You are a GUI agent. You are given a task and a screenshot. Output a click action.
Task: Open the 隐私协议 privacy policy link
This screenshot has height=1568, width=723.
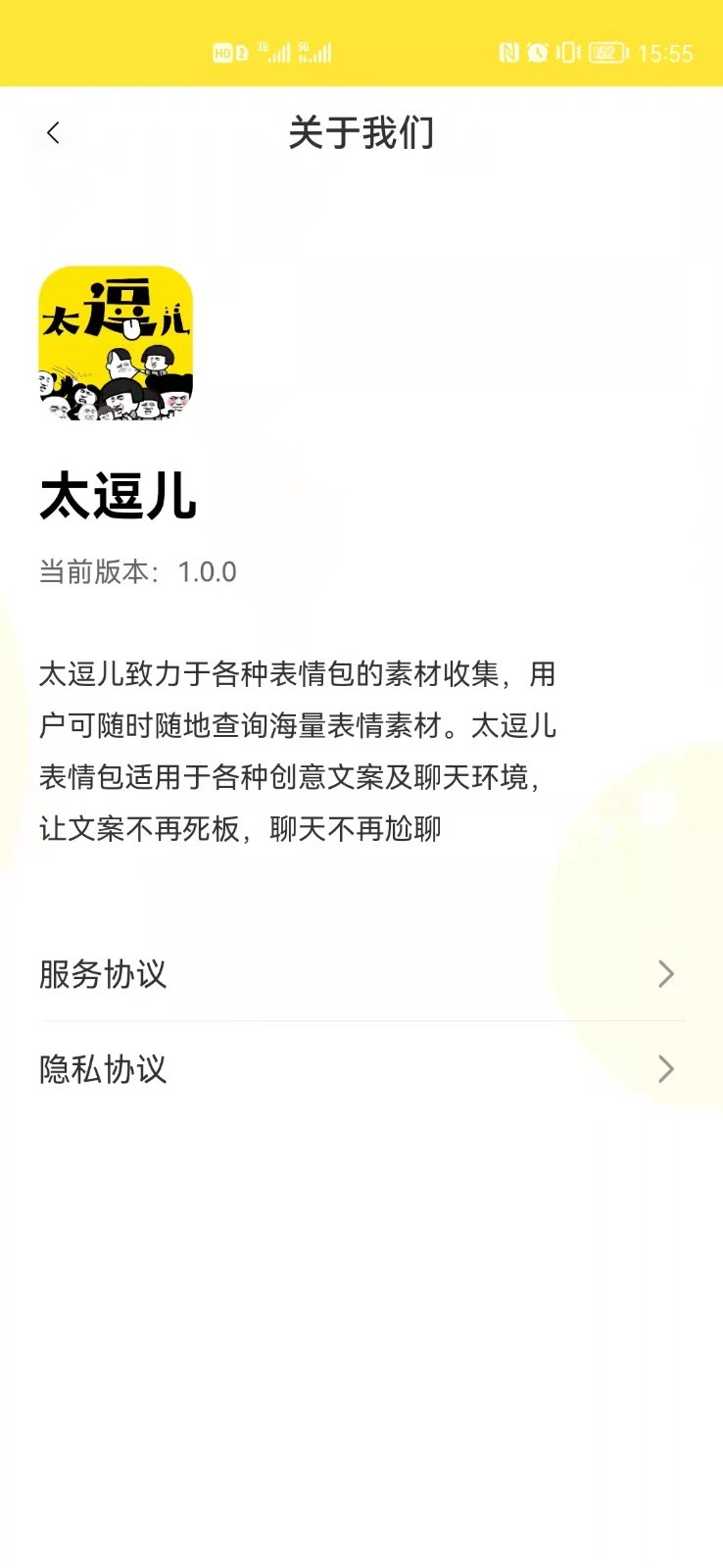103,1069
